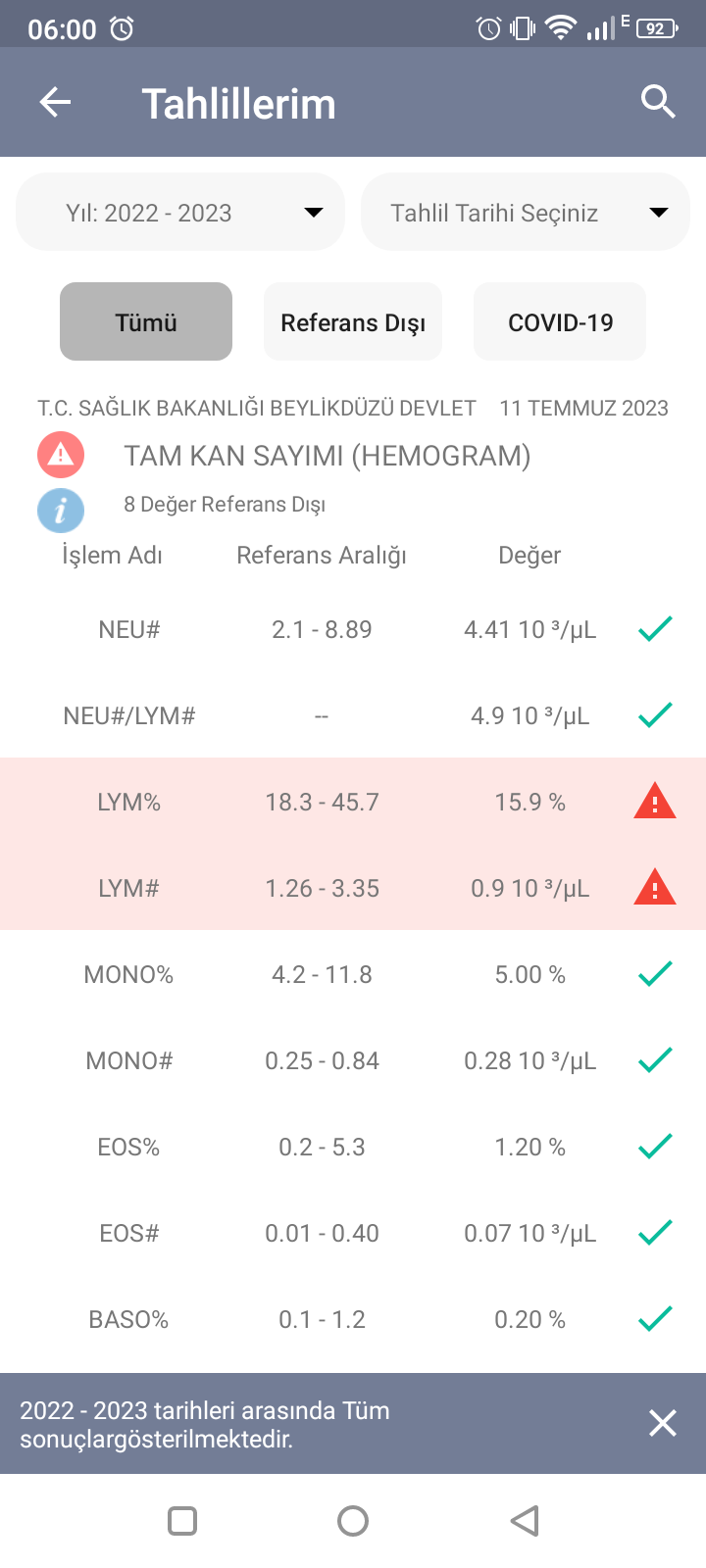
Task: Enable the Referans Dışı filter
Action: pyautogui.click(x=352, y=320)
